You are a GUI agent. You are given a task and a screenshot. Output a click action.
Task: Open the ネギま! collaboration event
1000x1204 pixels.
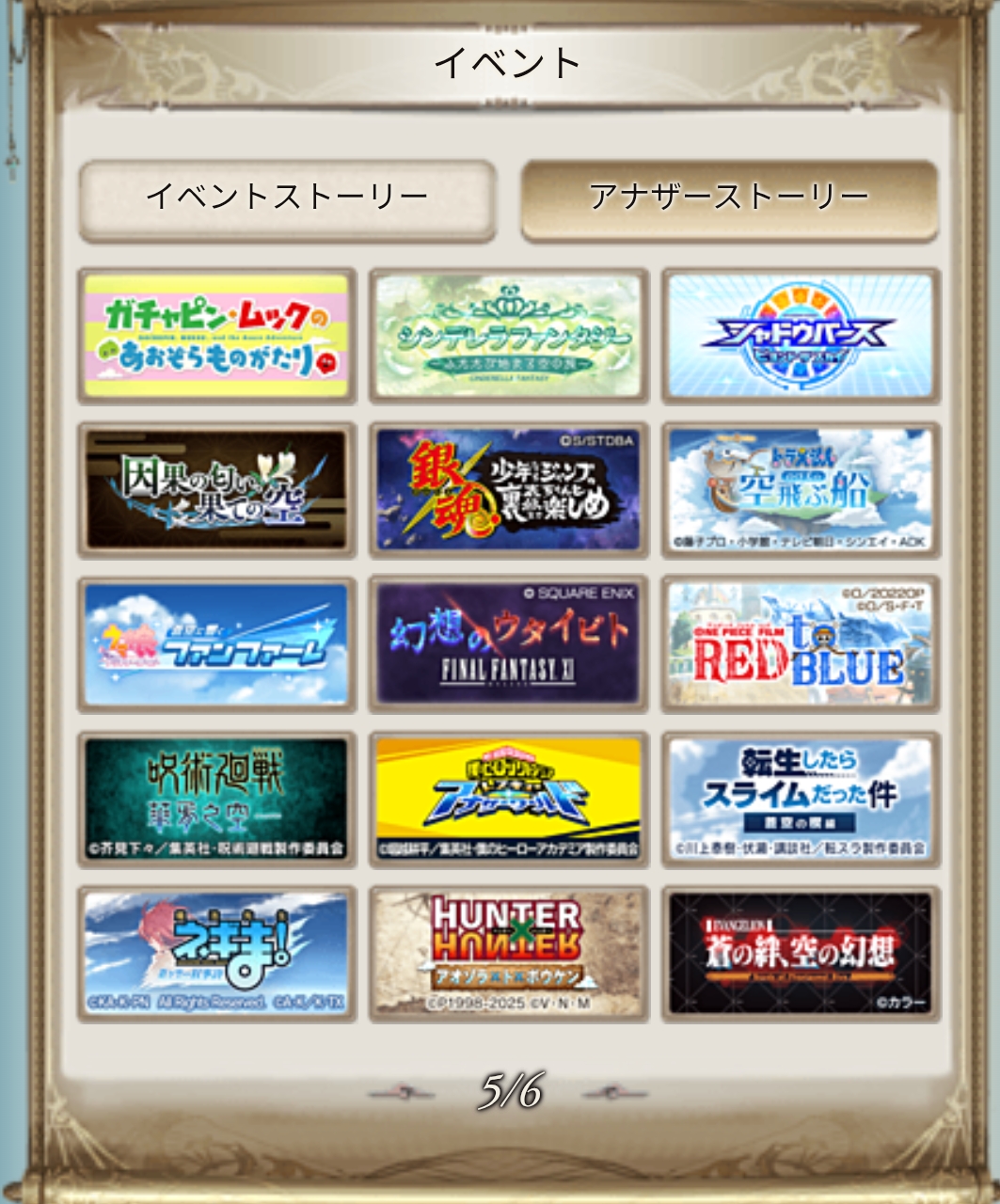tap(216, 953)
